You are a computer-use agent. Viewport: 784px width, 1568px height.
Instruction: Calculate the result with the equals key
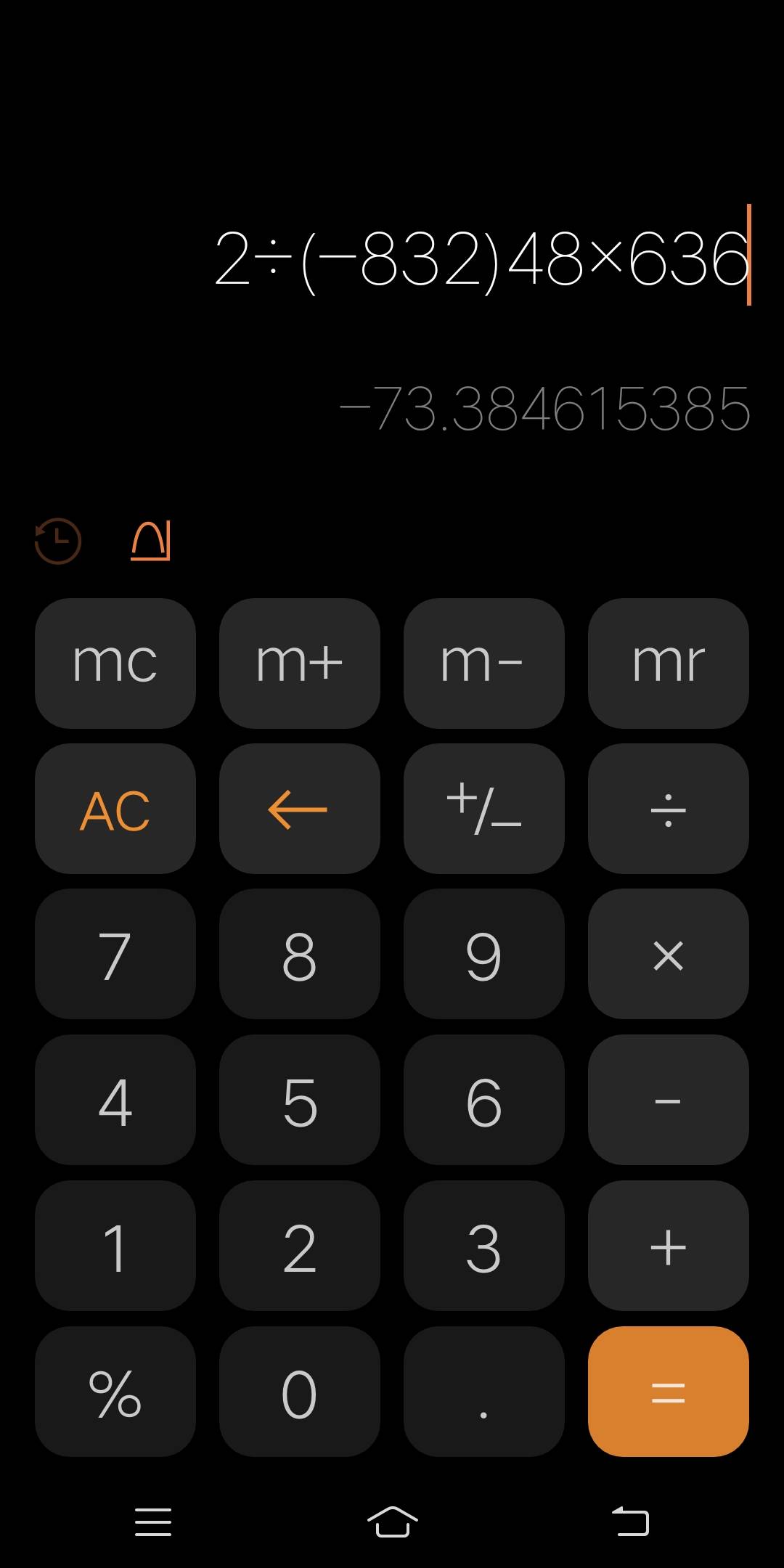pos(669,1392)
